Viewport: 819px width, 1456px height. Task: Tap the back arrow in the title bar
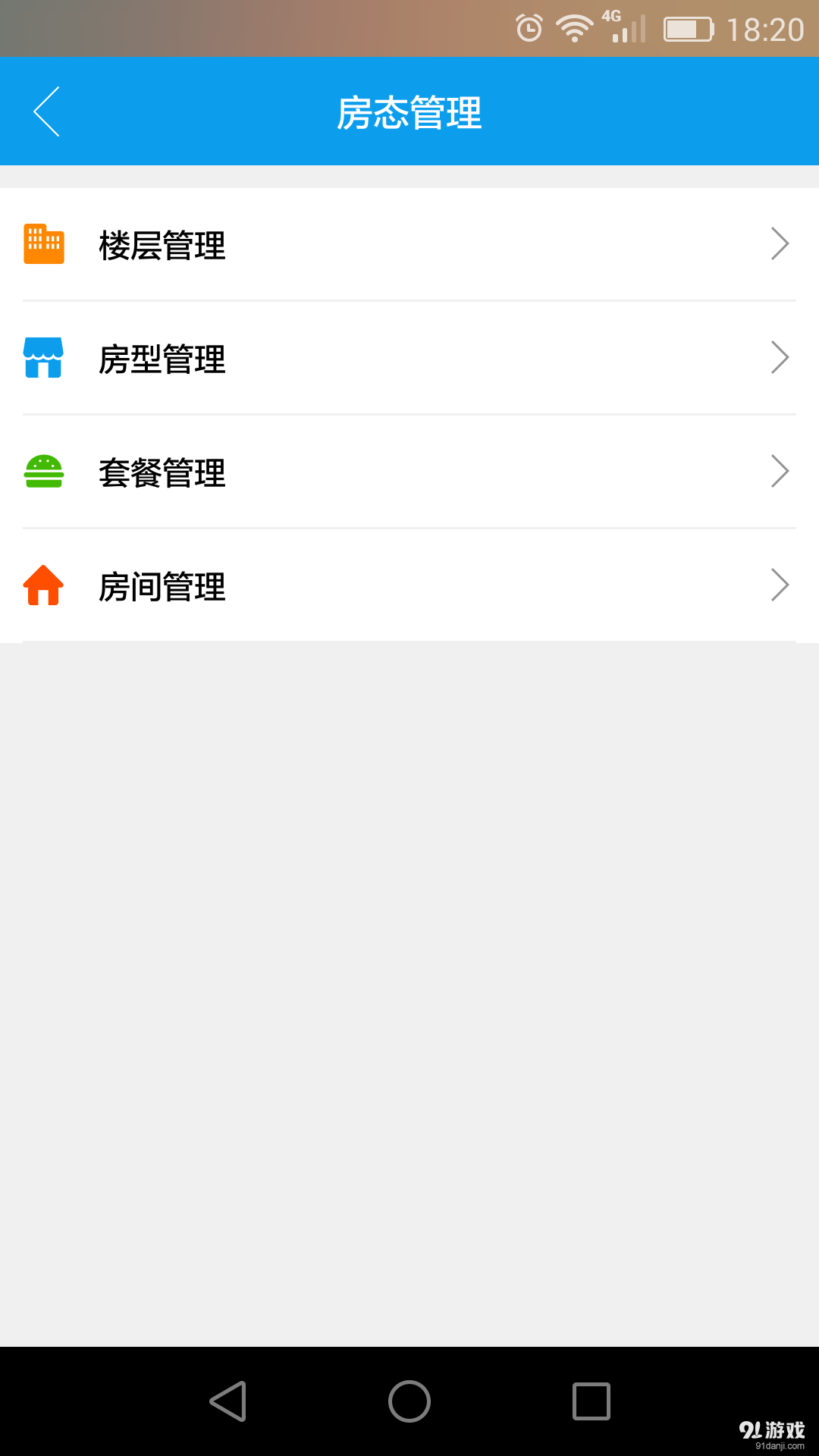(x=47, y=111)
